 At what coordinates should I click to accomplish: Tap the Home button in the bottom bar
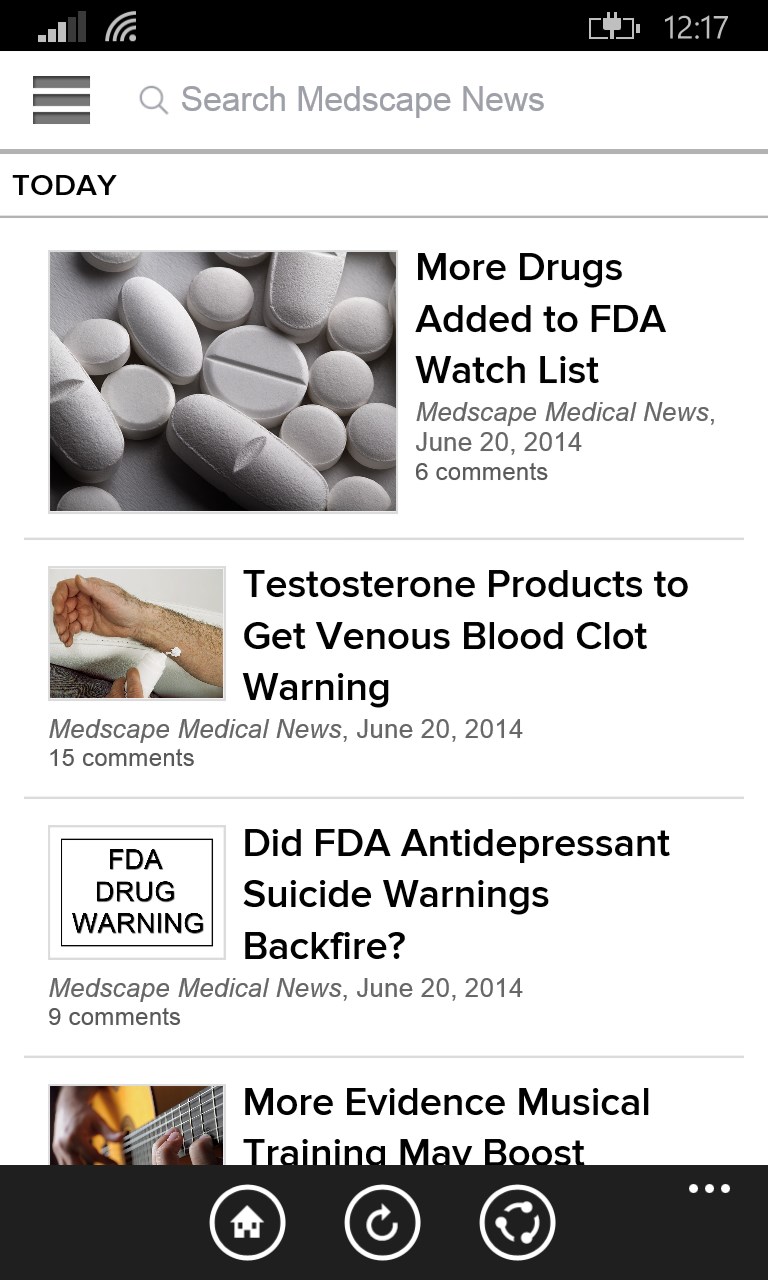(248, 1222)
